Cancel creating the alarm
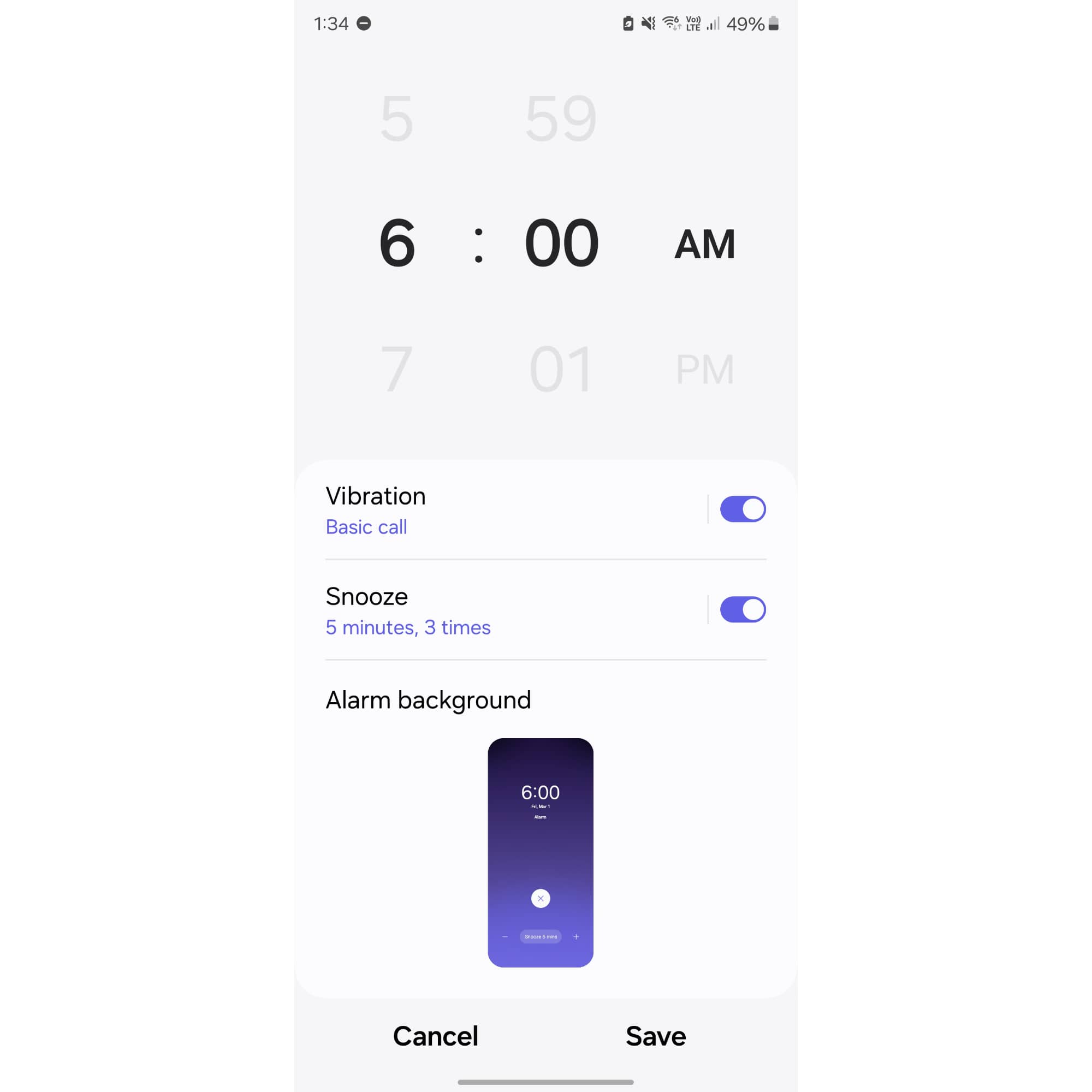This screenshot has width=1092, height=1092. 435,1036
